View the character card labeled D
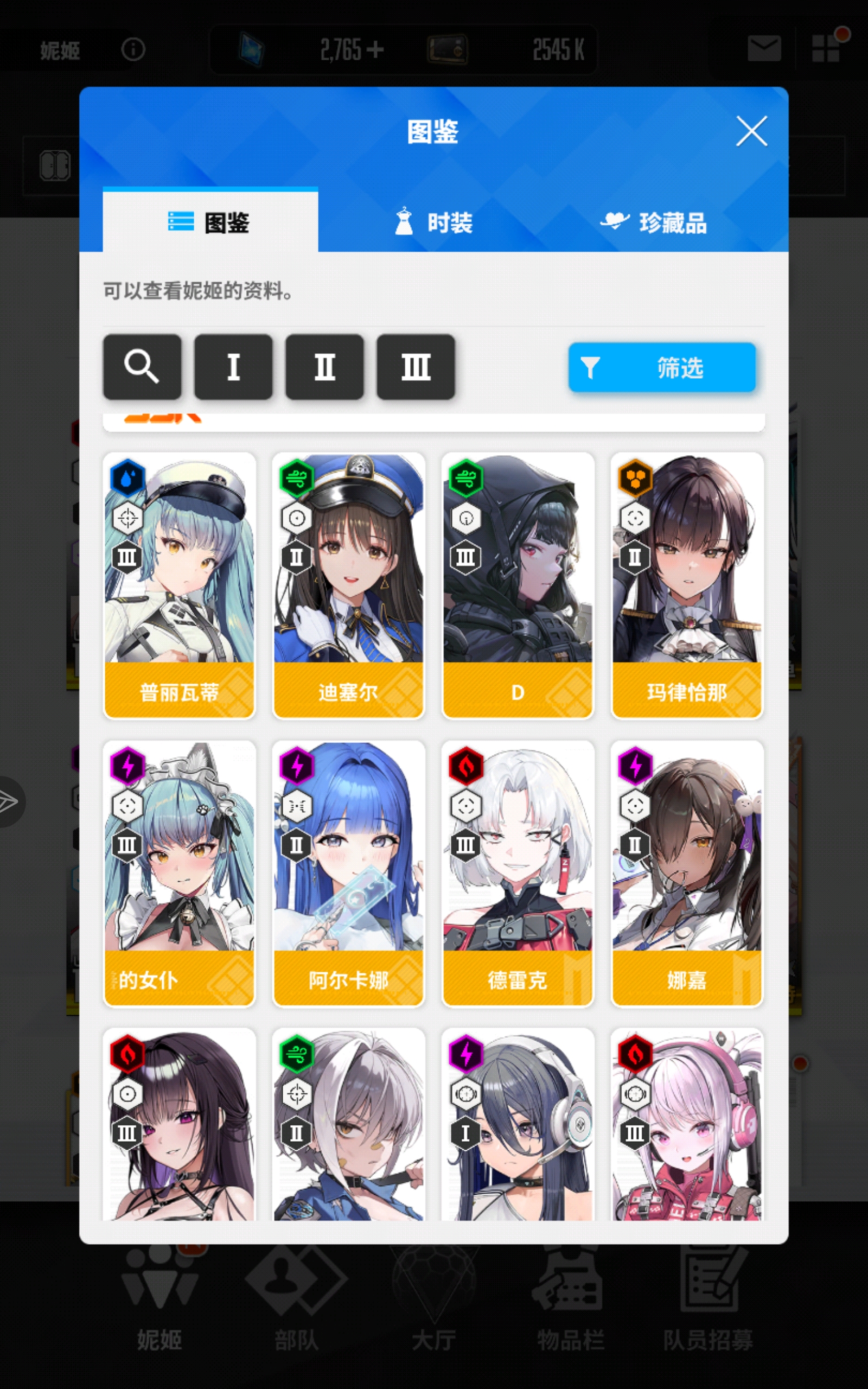 click(x=517, y=585)
